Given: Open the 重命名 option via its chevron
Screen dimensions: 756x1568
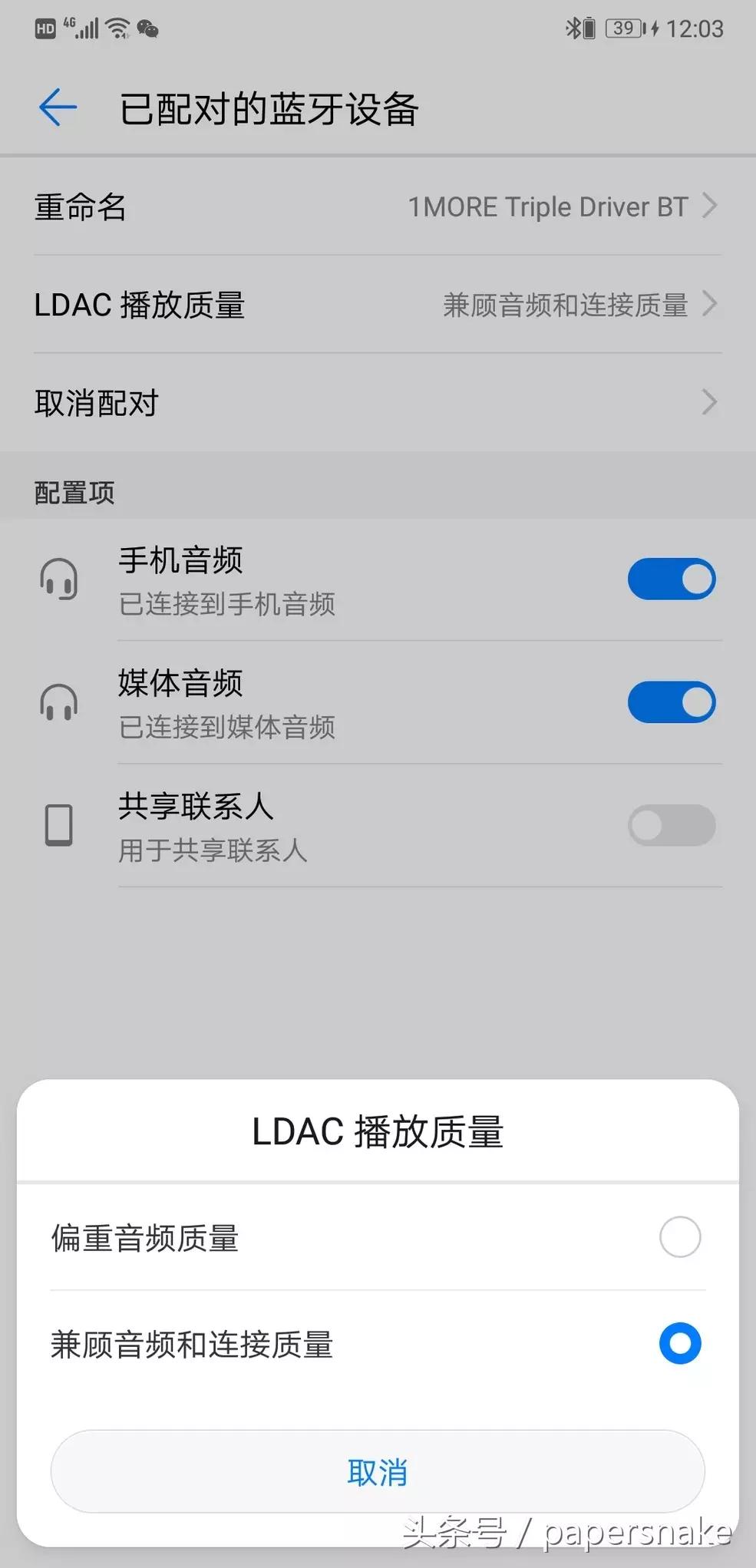Looking at the screenshot, I should pos(708,206).
